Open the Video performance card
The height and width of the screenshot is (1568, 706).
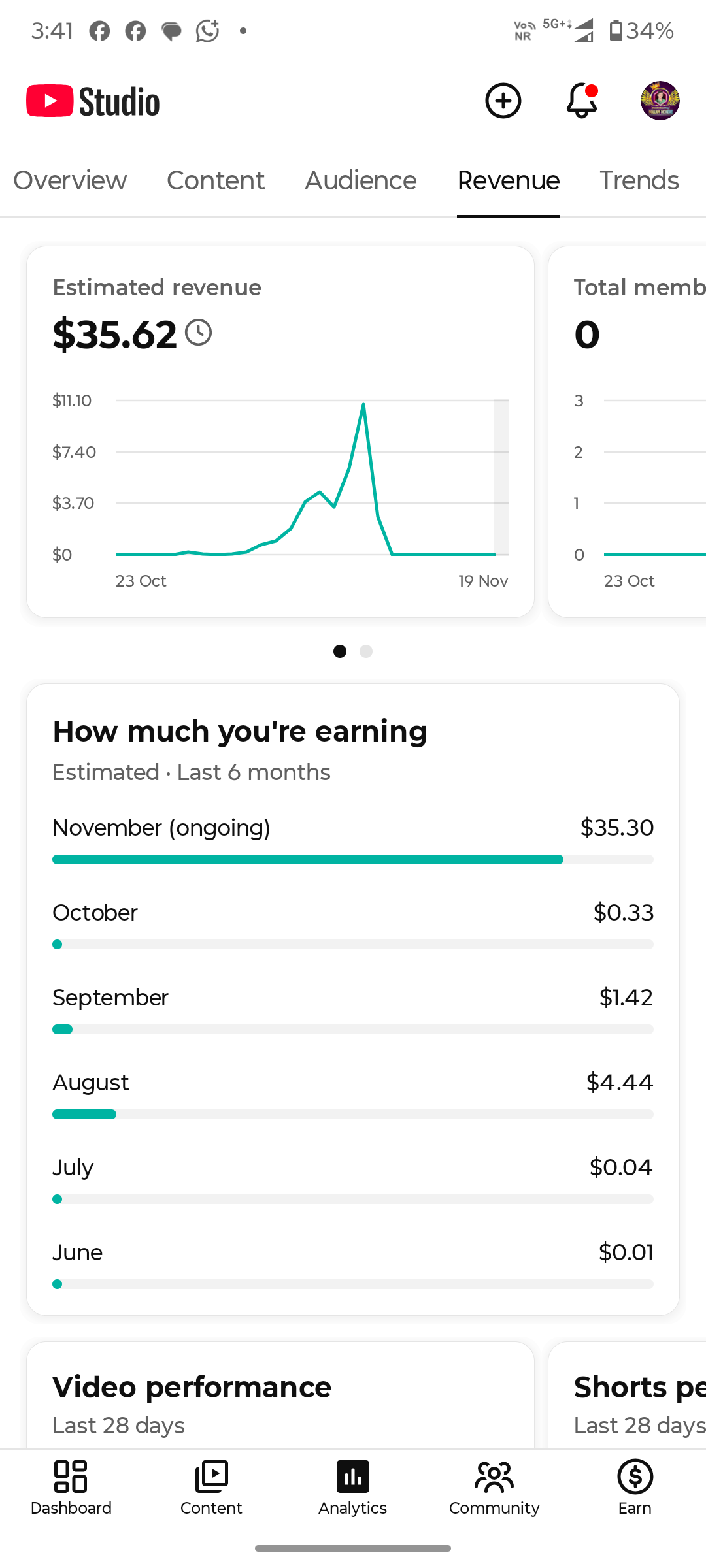coord(280,1398)
